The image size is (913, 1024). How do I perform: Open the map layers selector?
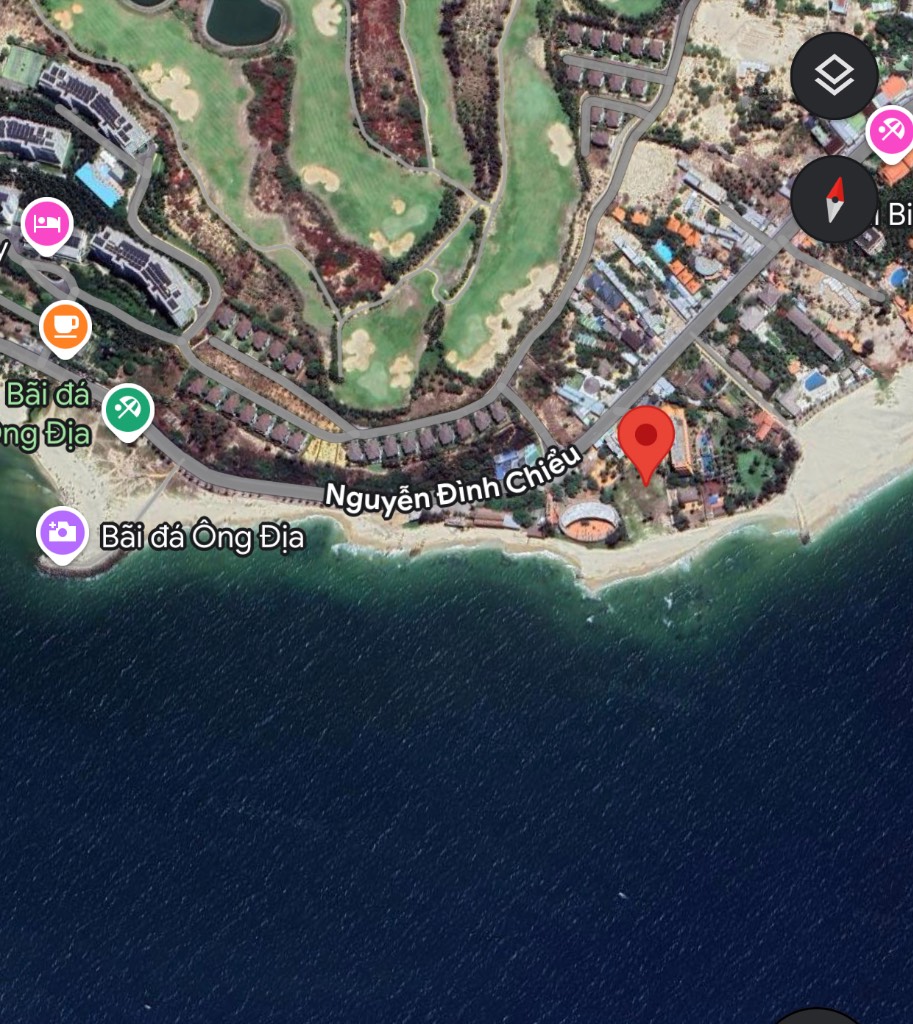click(x=834, y=75)
